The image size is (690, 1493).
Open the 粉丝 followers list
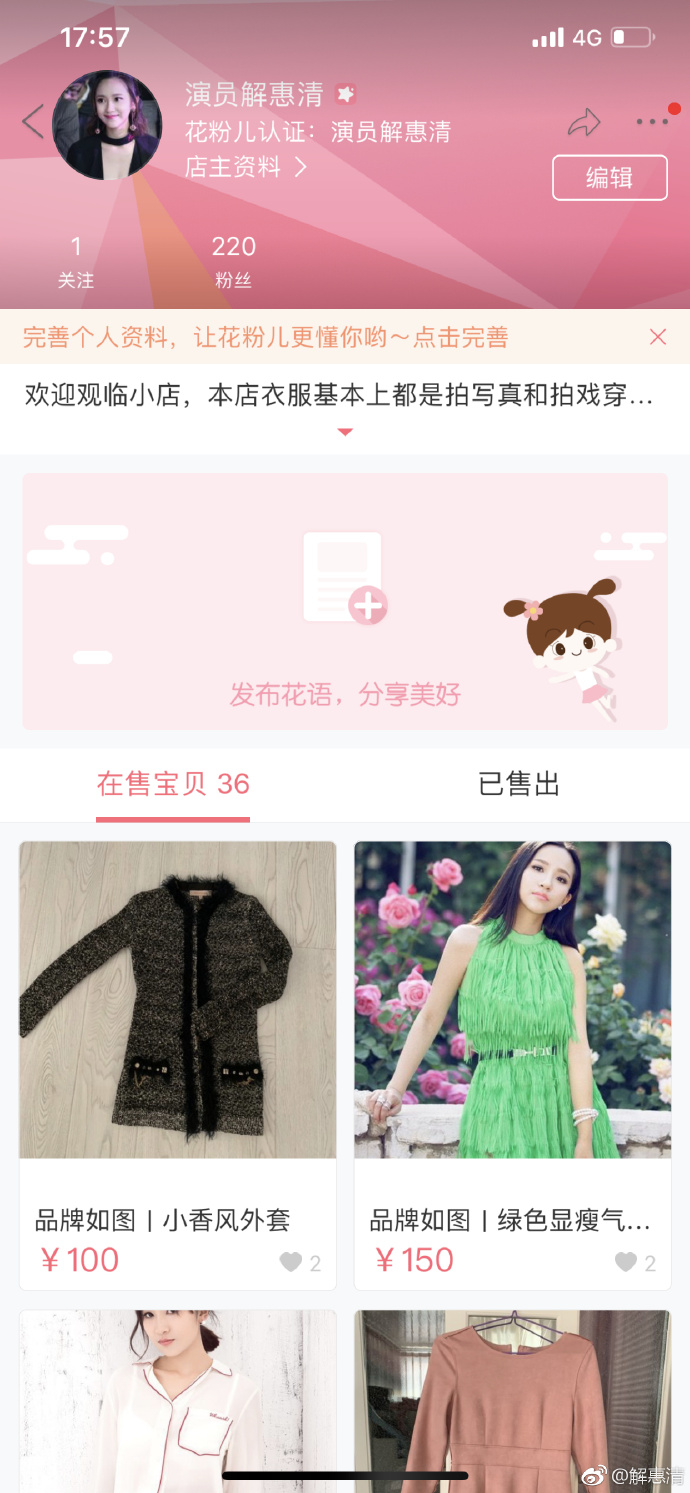233,261
